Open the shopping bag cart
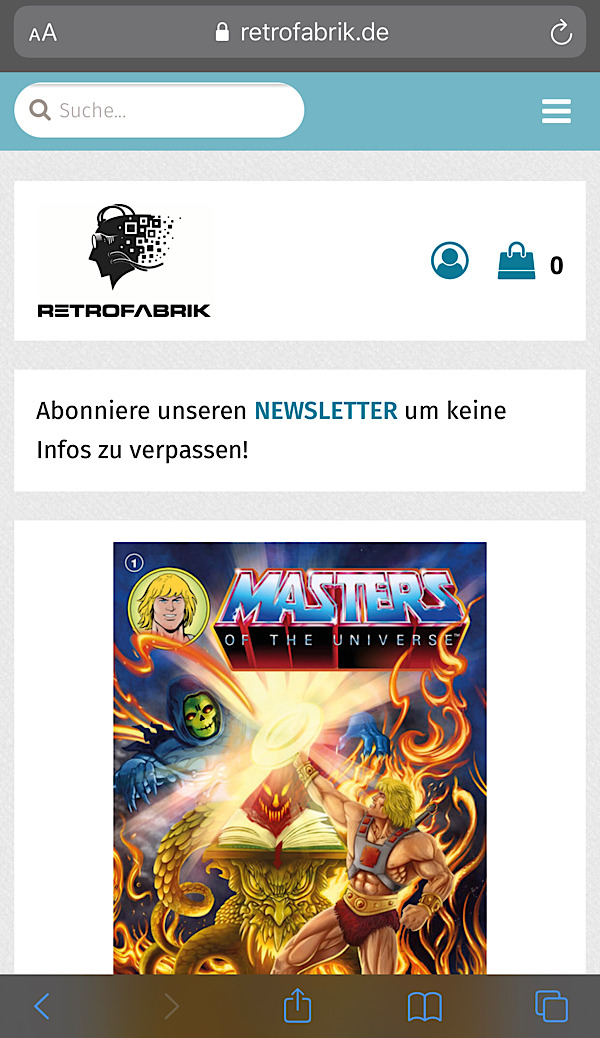The width and height of the screenshot is (600, 1038). (518, 263)
